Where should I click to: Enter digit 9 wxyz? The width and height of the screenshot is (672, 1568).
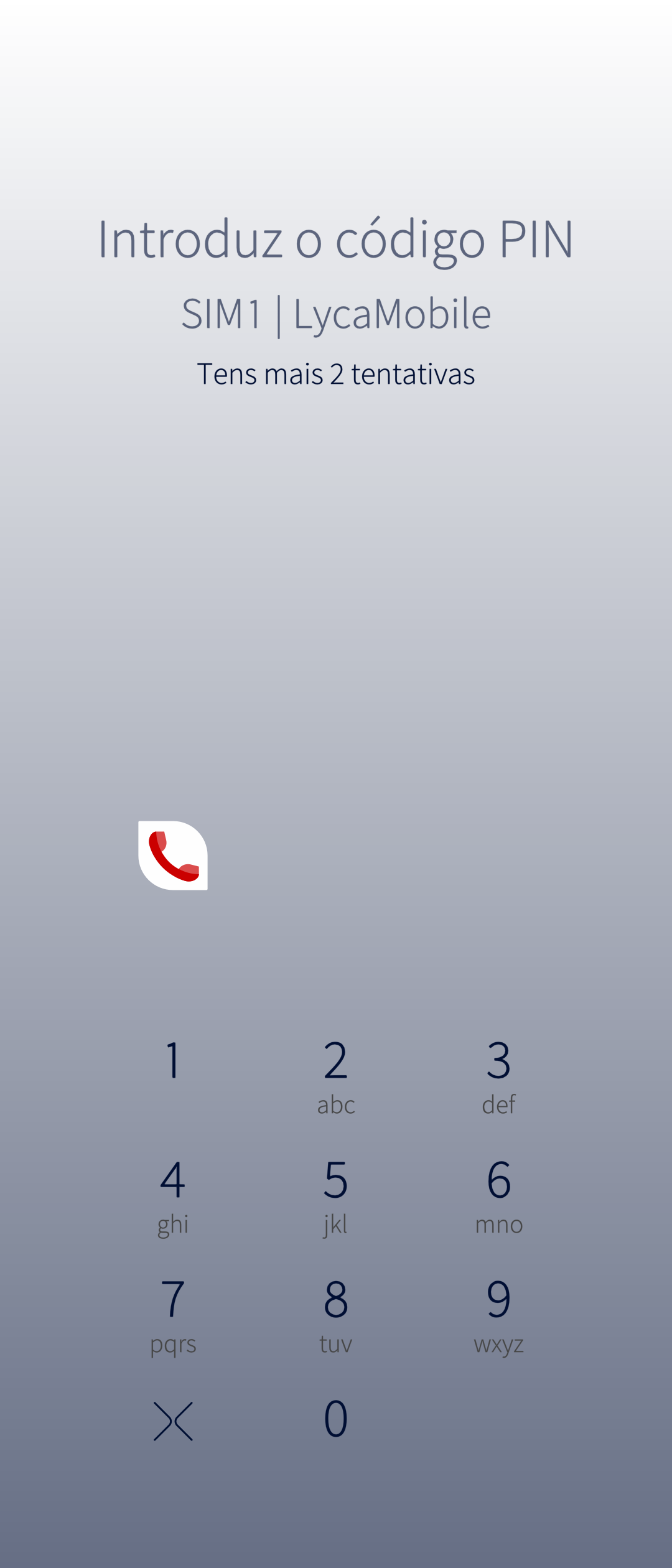tap(499, 1314)
